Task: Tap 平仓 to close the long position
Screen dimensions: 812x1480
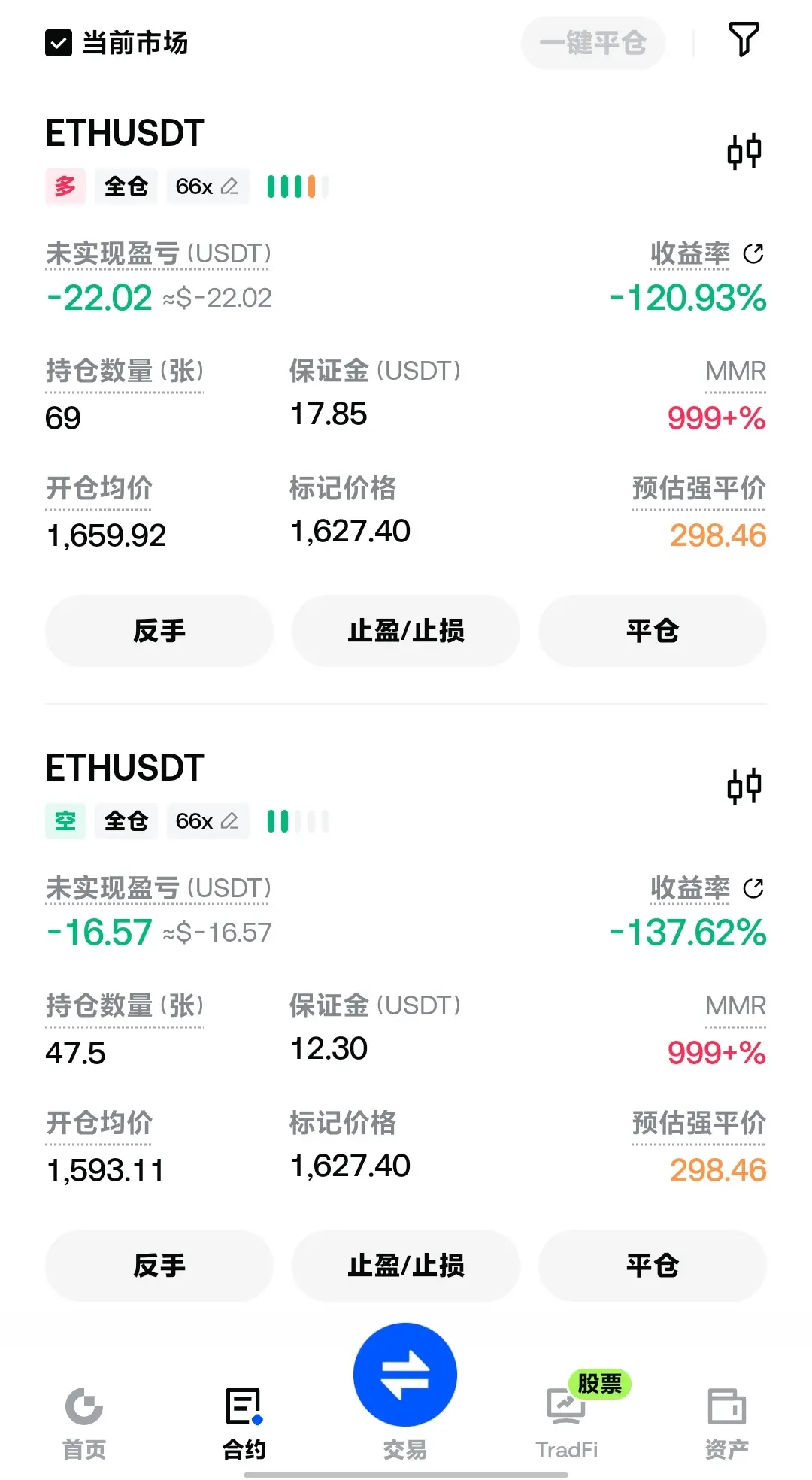Action: click(x=653, y=630)
